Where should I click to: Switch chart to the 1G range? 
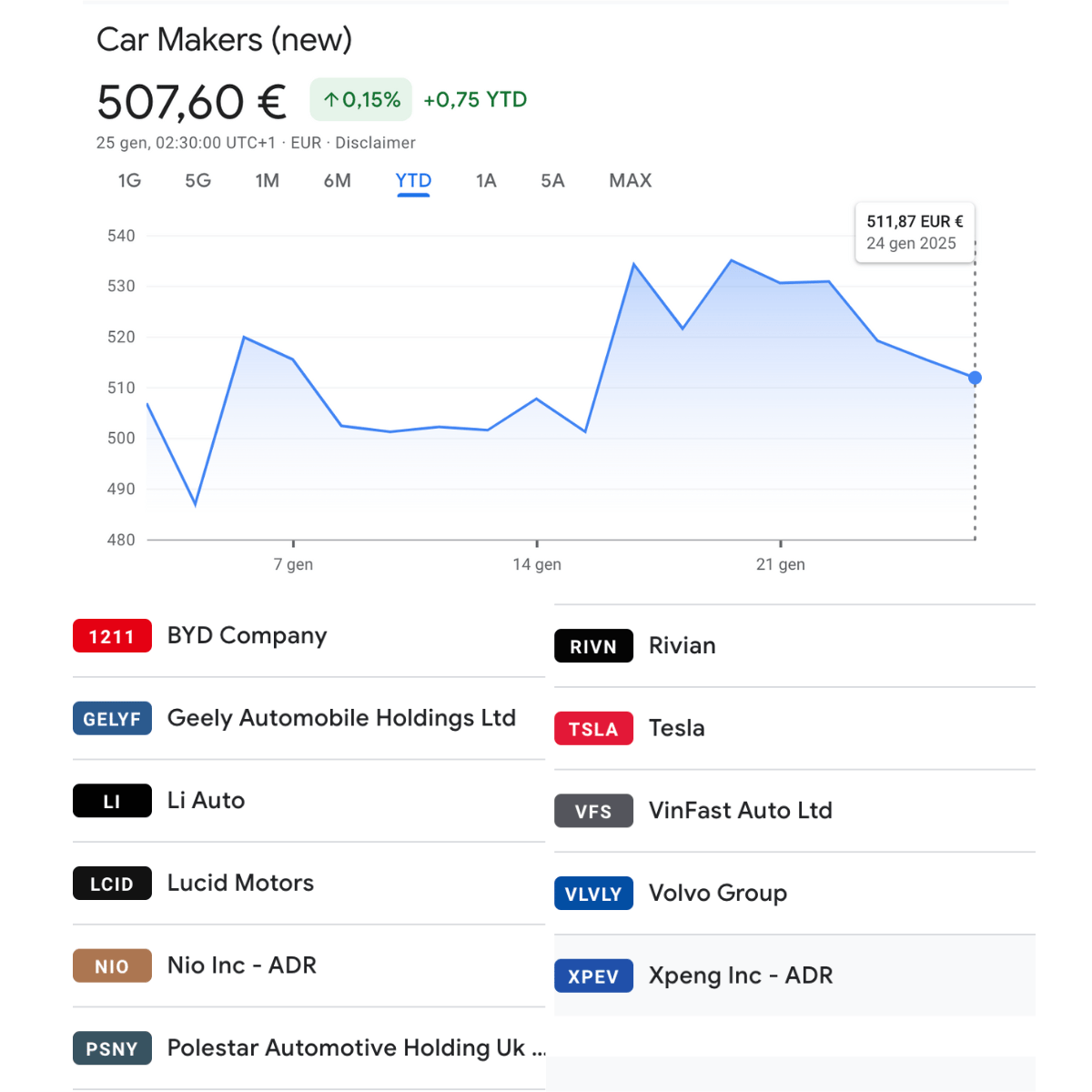[x=129, y=180]
